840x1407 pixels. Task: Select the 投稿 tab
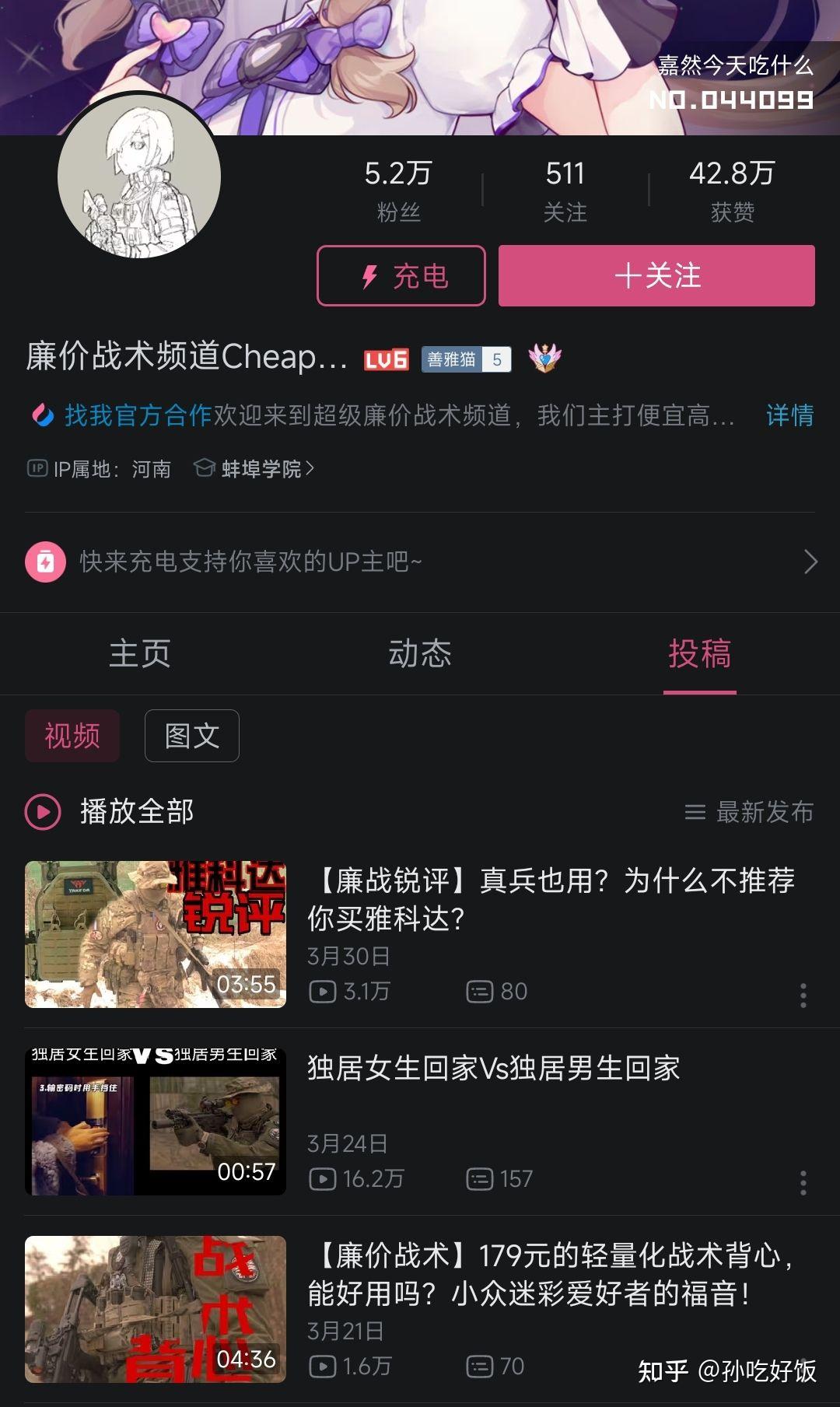[699, 653]
